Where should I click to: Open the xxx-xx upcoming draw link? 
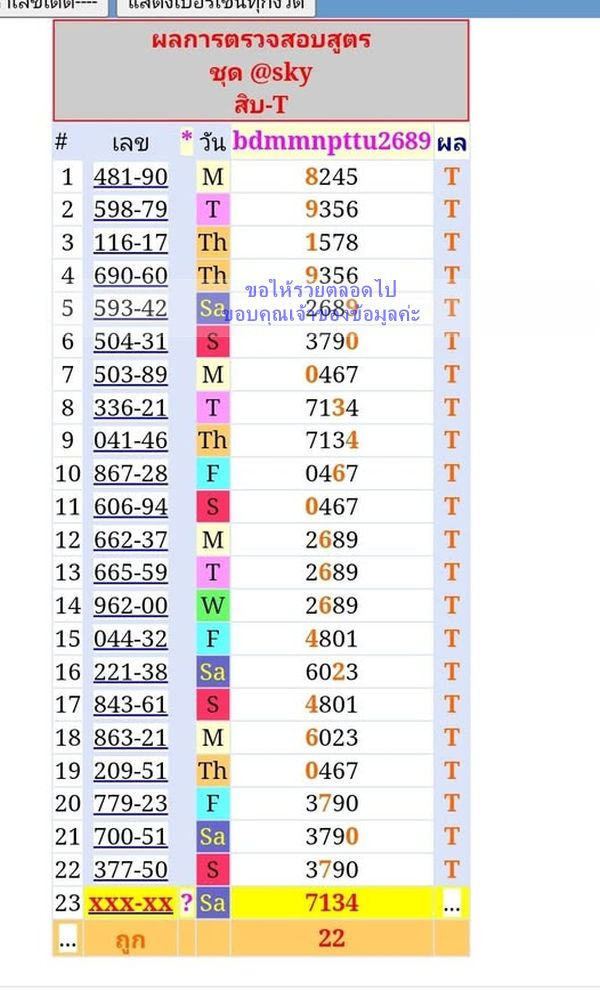[x=131, y=903]
